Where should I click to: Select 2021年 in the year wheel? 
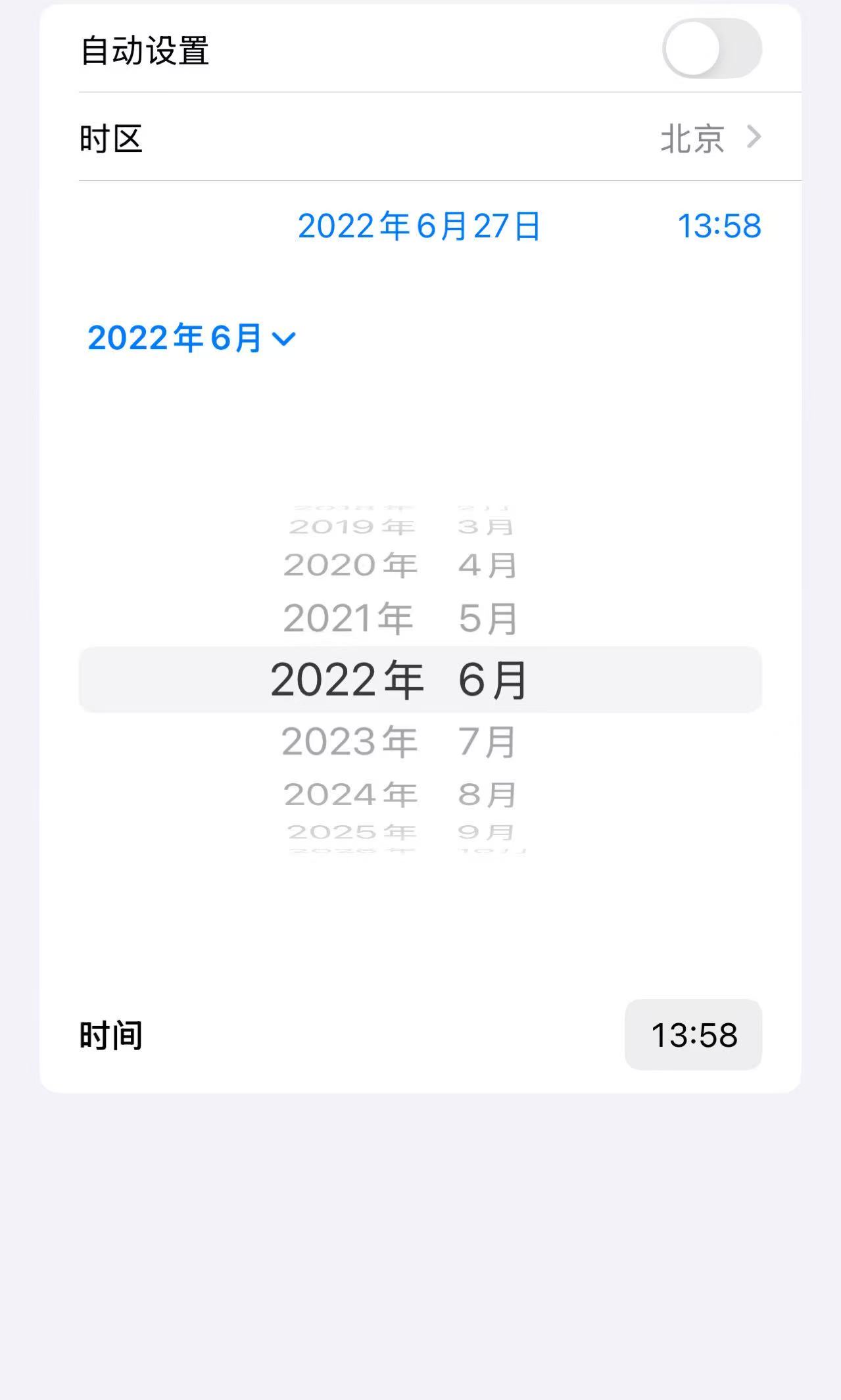click(x=349, y=617)
